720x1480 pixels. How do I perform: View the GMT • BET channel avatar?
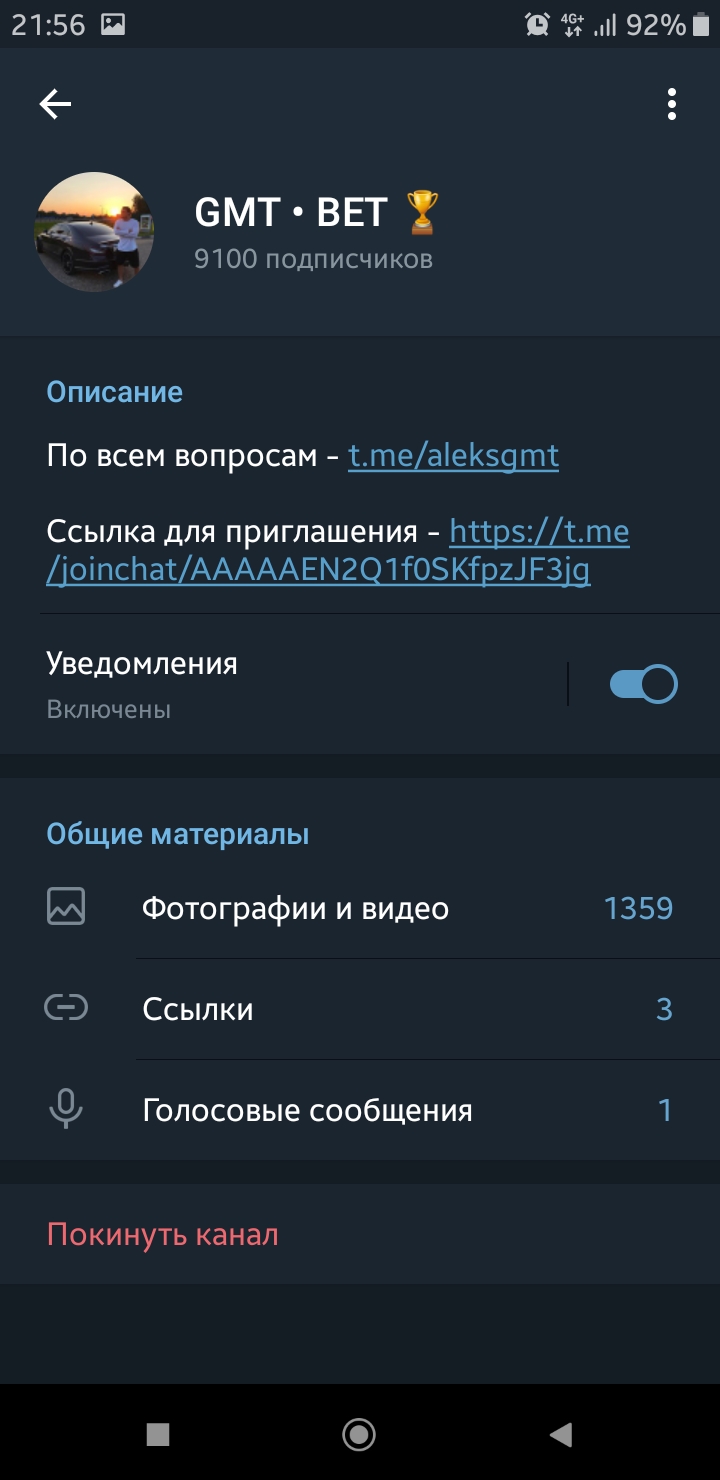94,232
